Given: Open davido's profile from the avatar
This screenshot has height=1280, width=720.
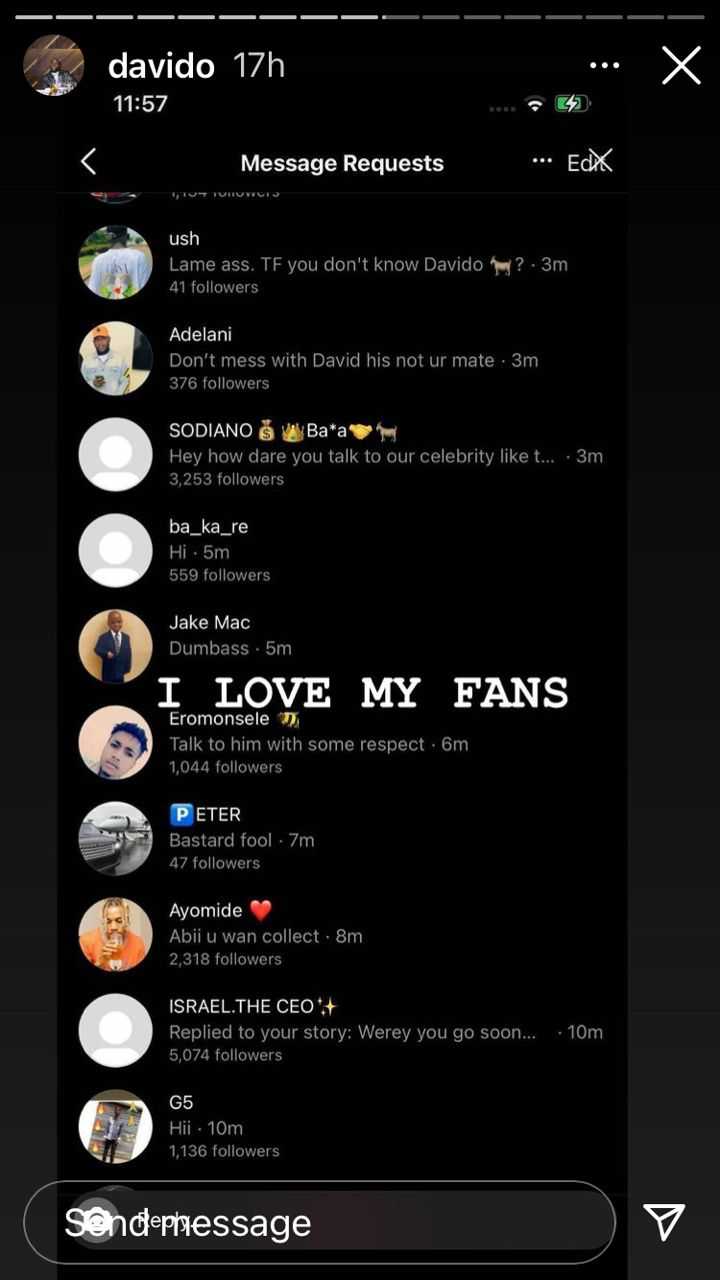Looking at the screenshot, I should pyautogui.click(x=54, y=65).
